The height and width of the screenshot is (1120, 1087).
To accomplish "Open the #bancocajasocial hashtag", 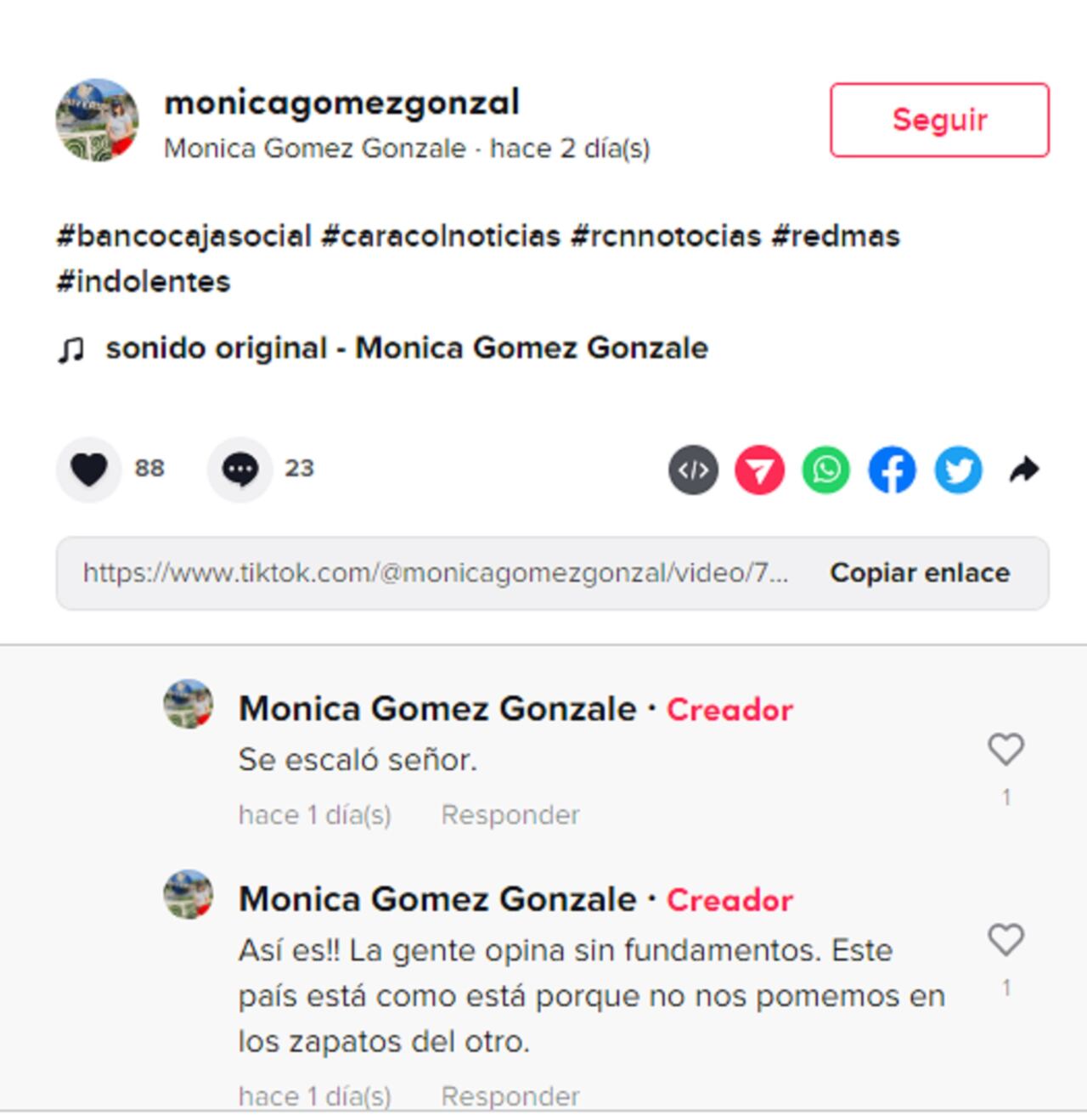I will (184, 236).
